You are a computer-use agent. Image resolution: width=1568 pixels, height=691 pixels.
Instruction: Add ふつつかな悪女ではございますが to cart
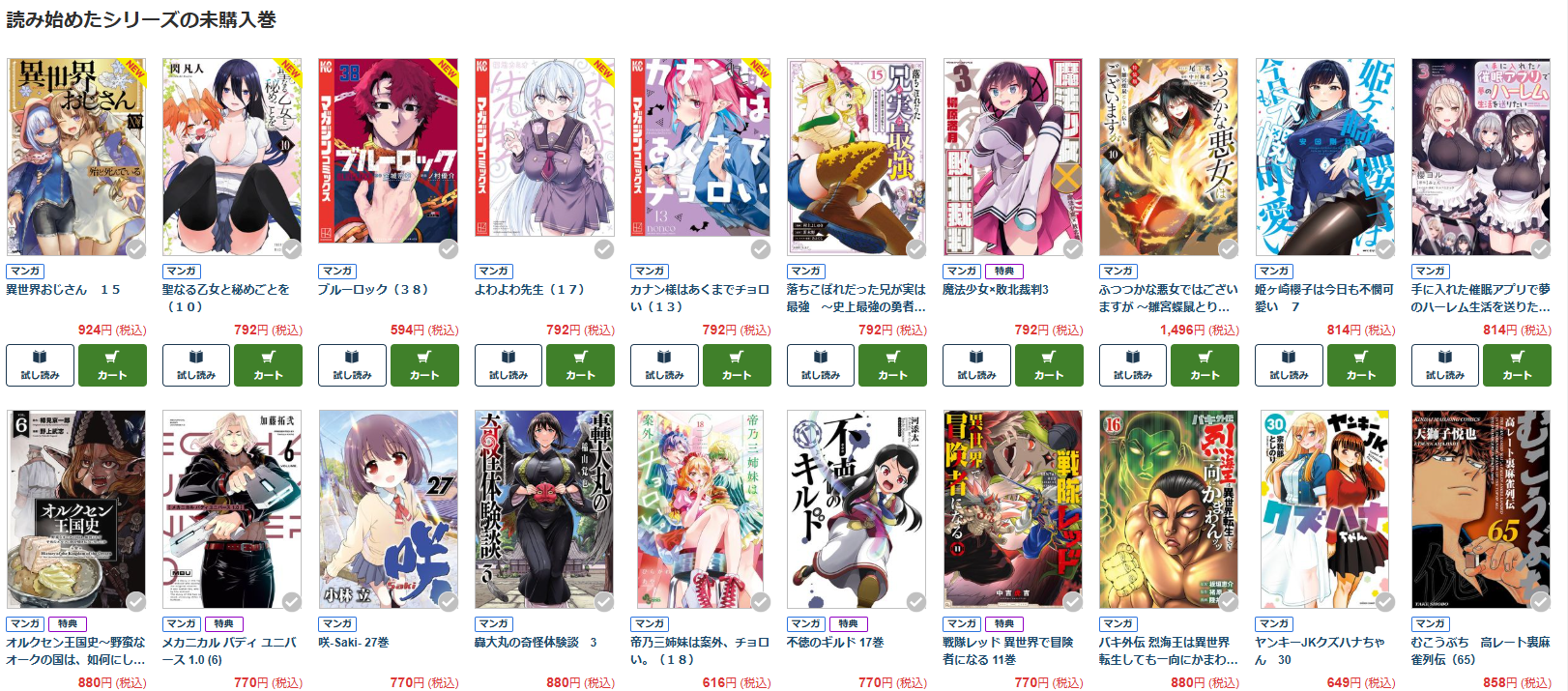1205,365
